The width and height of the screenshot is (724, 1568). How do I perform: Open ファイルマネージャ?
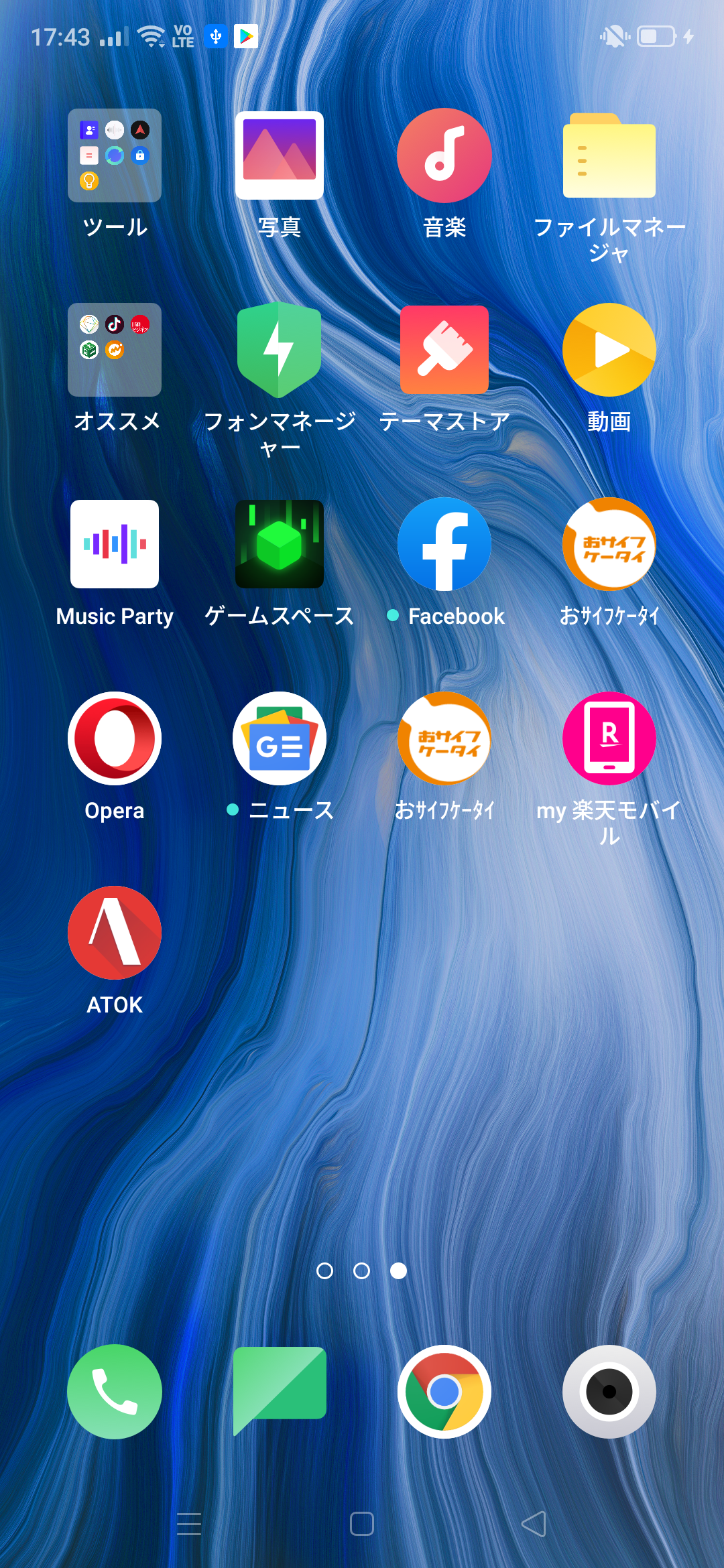pyautogui.click(x=609, y=155)
